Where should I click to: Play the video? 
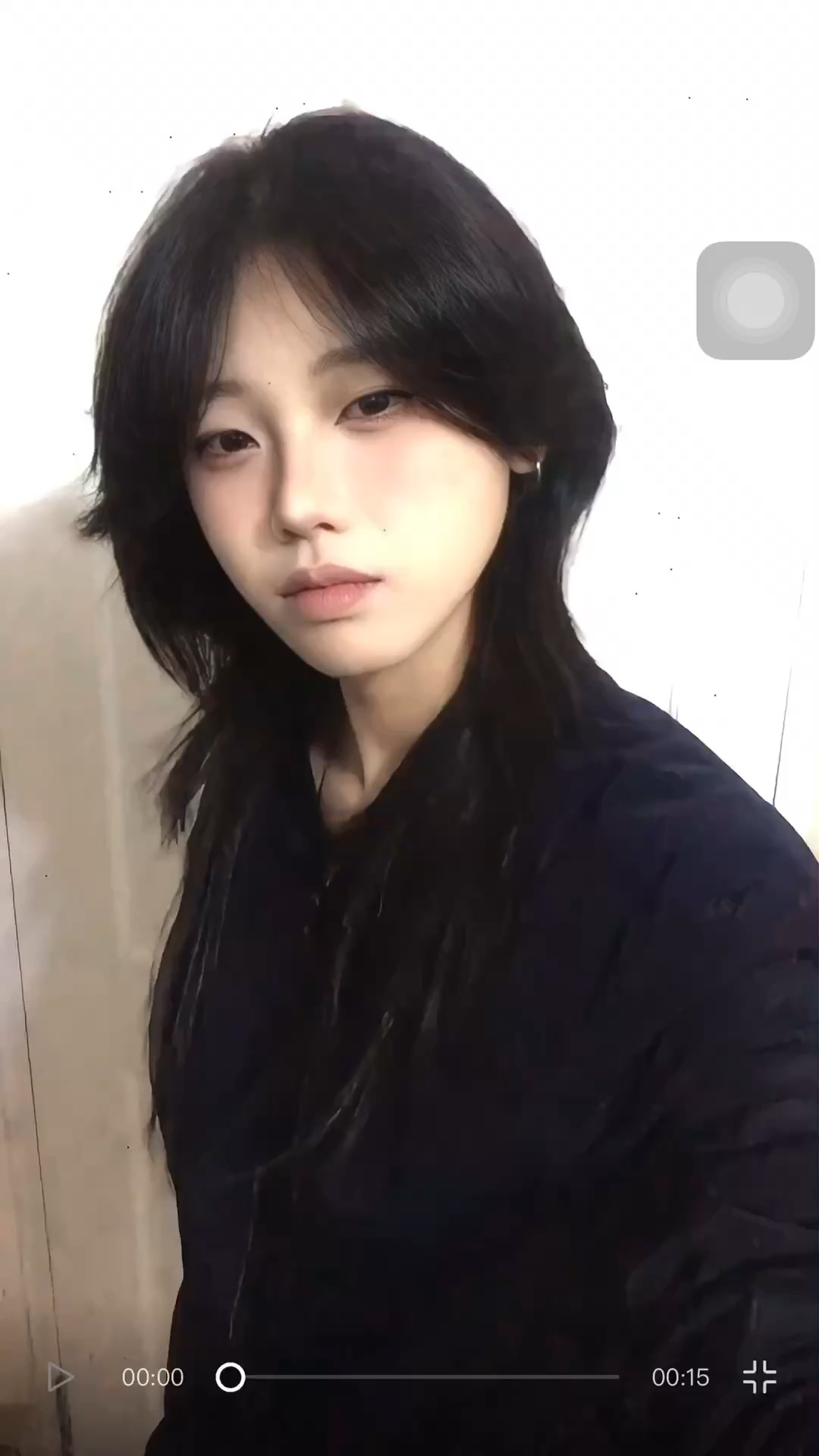point(61,1377)
